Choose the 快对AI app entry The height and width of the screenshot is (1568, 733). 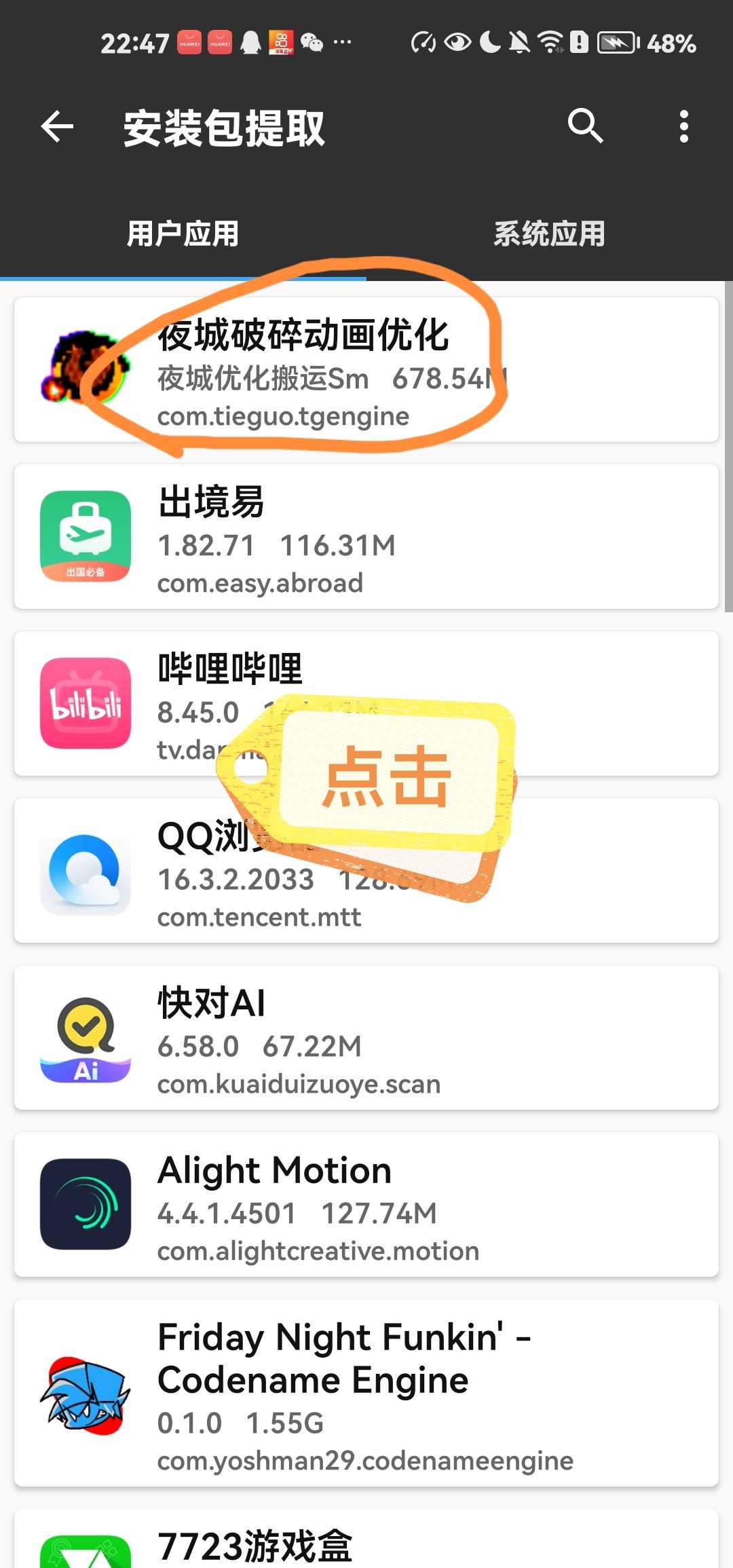[x=366, y=1037]
